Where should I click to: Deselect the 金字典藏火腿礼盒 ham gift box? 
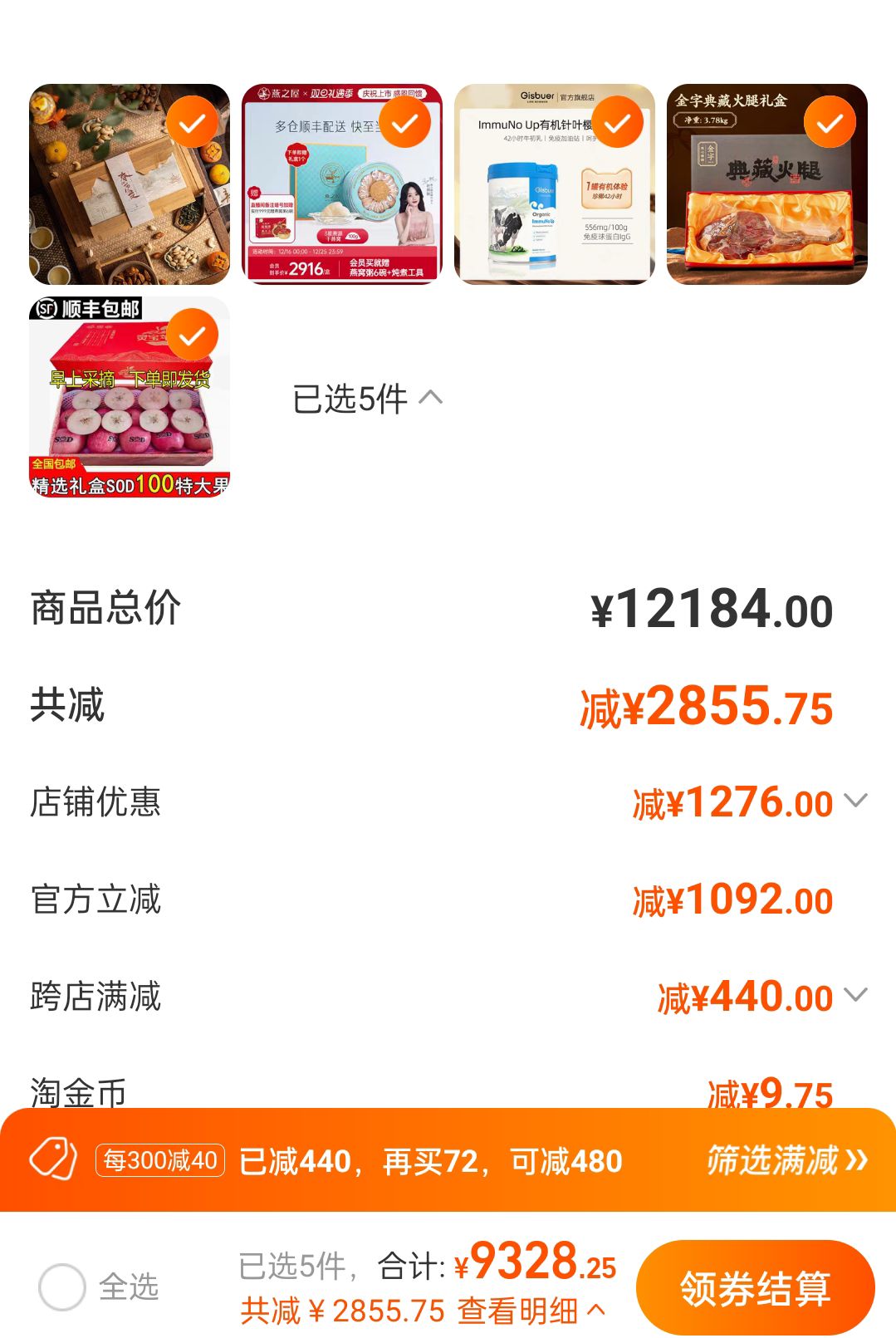(830, 123)
